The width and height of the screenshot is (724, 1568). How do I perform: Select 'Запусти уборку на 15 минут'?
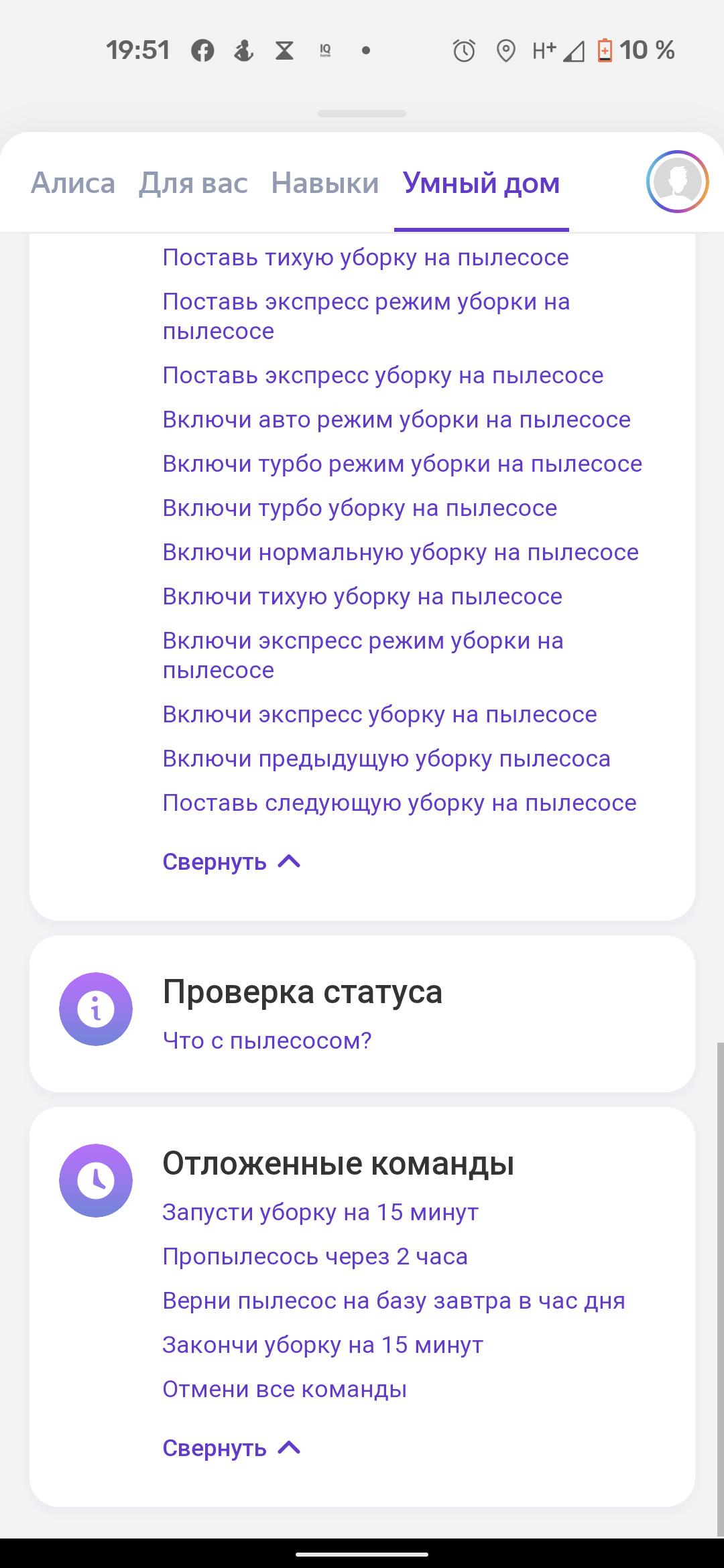point(320,1212)
